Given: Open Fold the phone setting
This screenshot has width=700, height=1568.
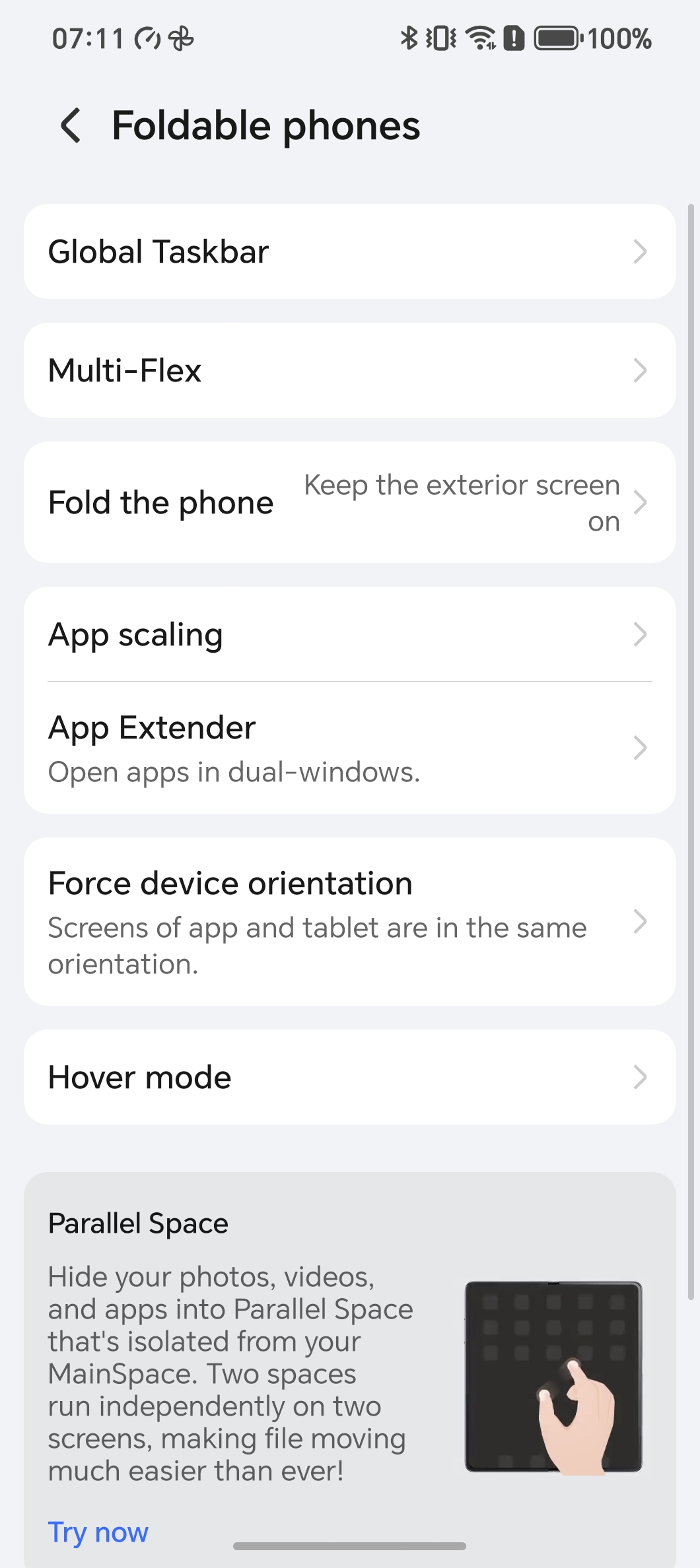Looking at the screenshot, I should (x=349, y=502).
